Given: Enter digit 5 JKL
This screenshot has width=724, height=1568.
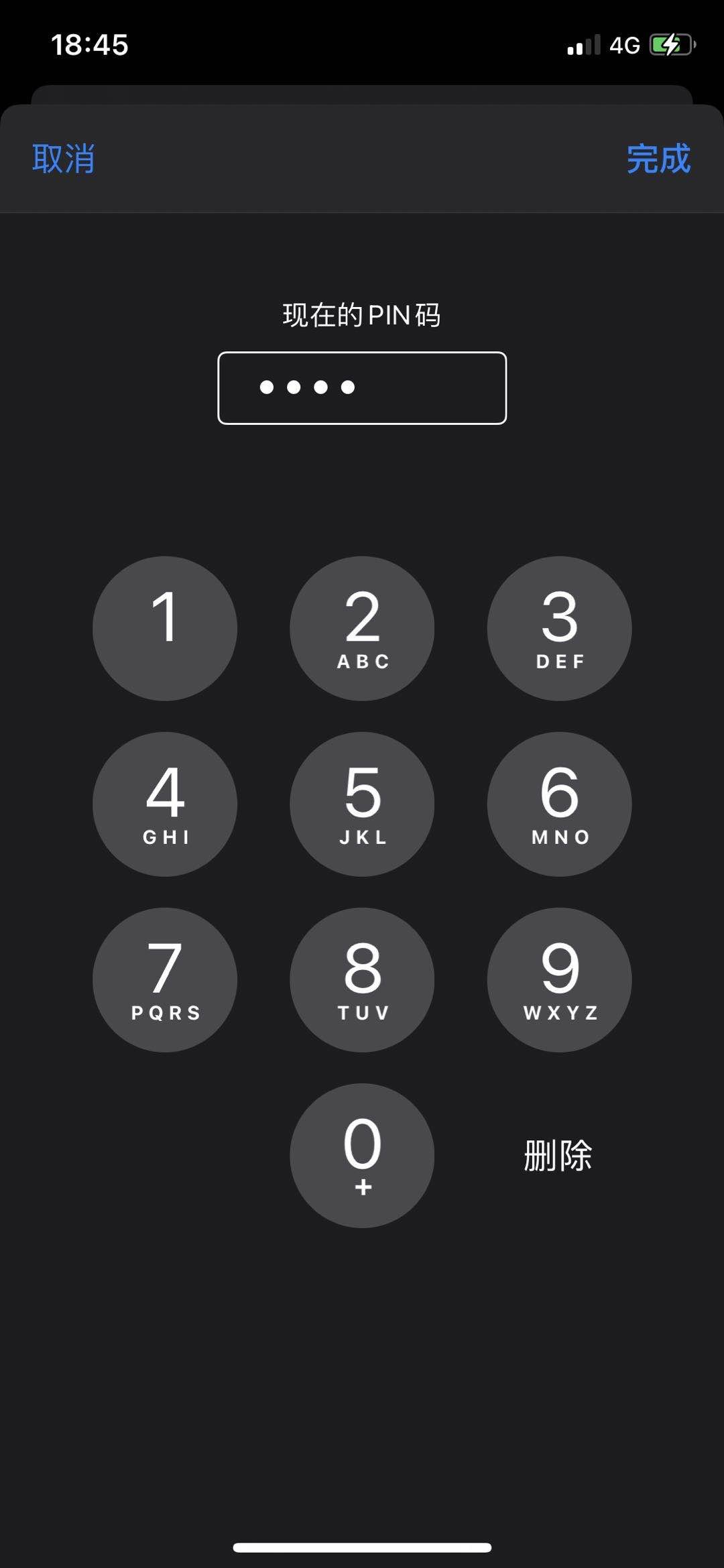Looking at the screenshot, I should pyautogui.click(x=362, y=804).
